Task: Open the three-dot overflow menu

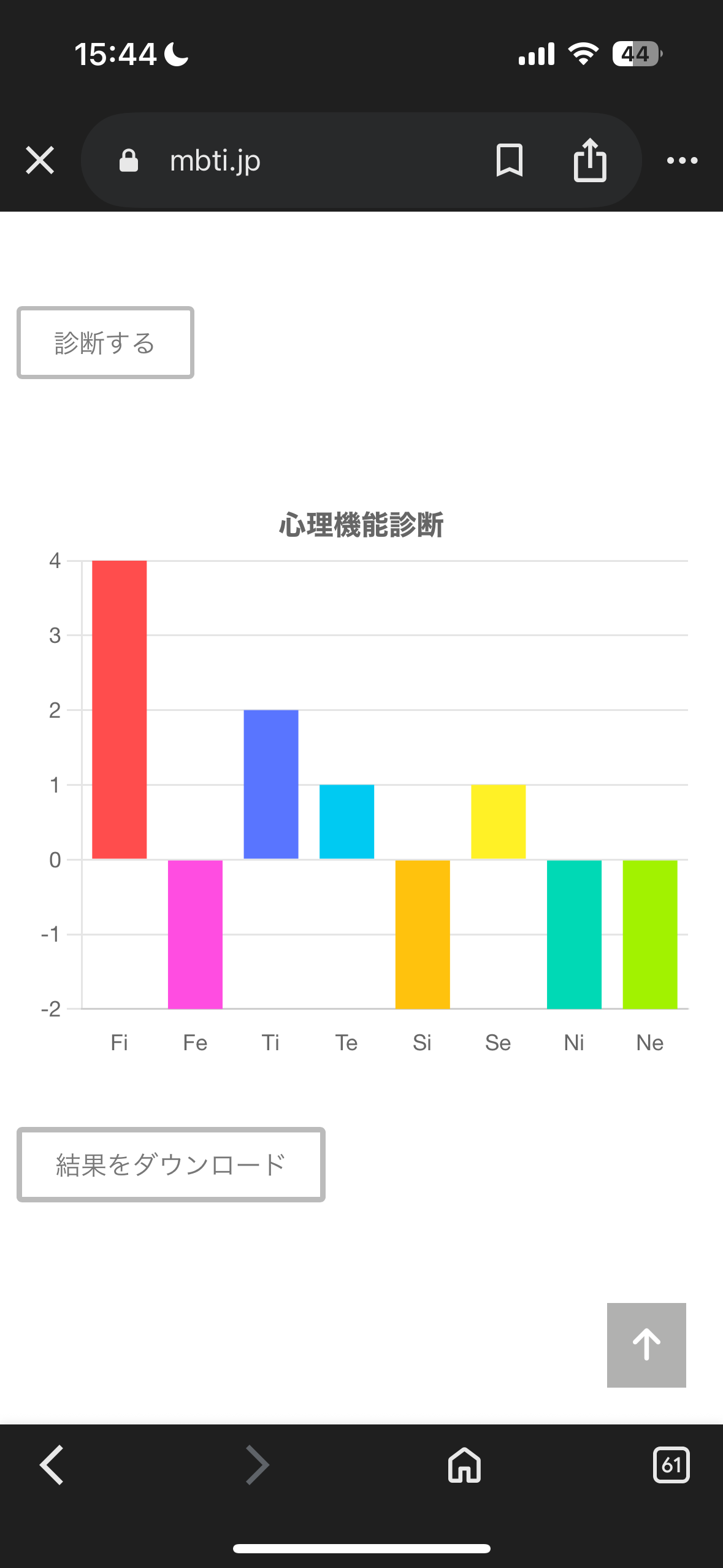Action: tap(682, 160)
